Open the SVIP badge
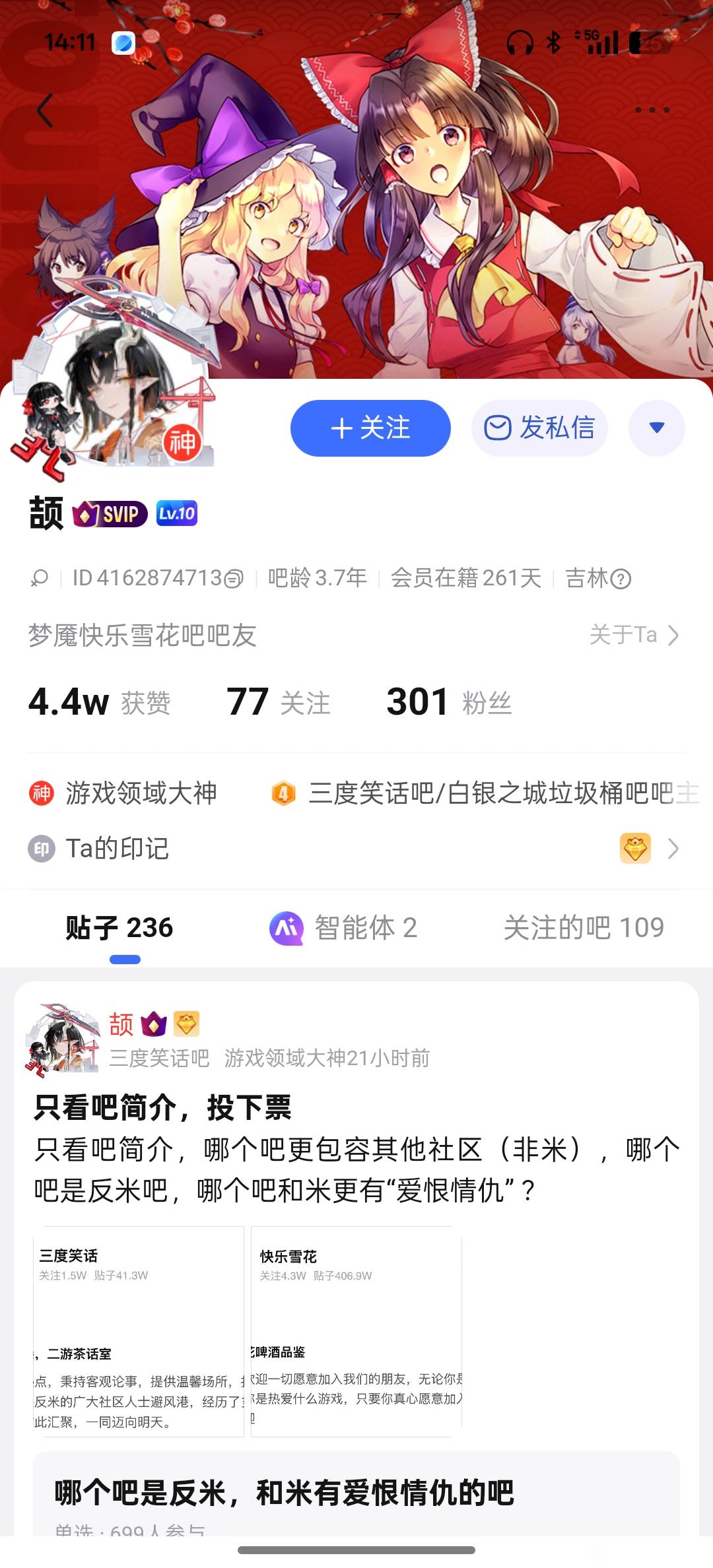Image resolution: width=713 pixels, height=1568 pixels. (x=110, y=514)
